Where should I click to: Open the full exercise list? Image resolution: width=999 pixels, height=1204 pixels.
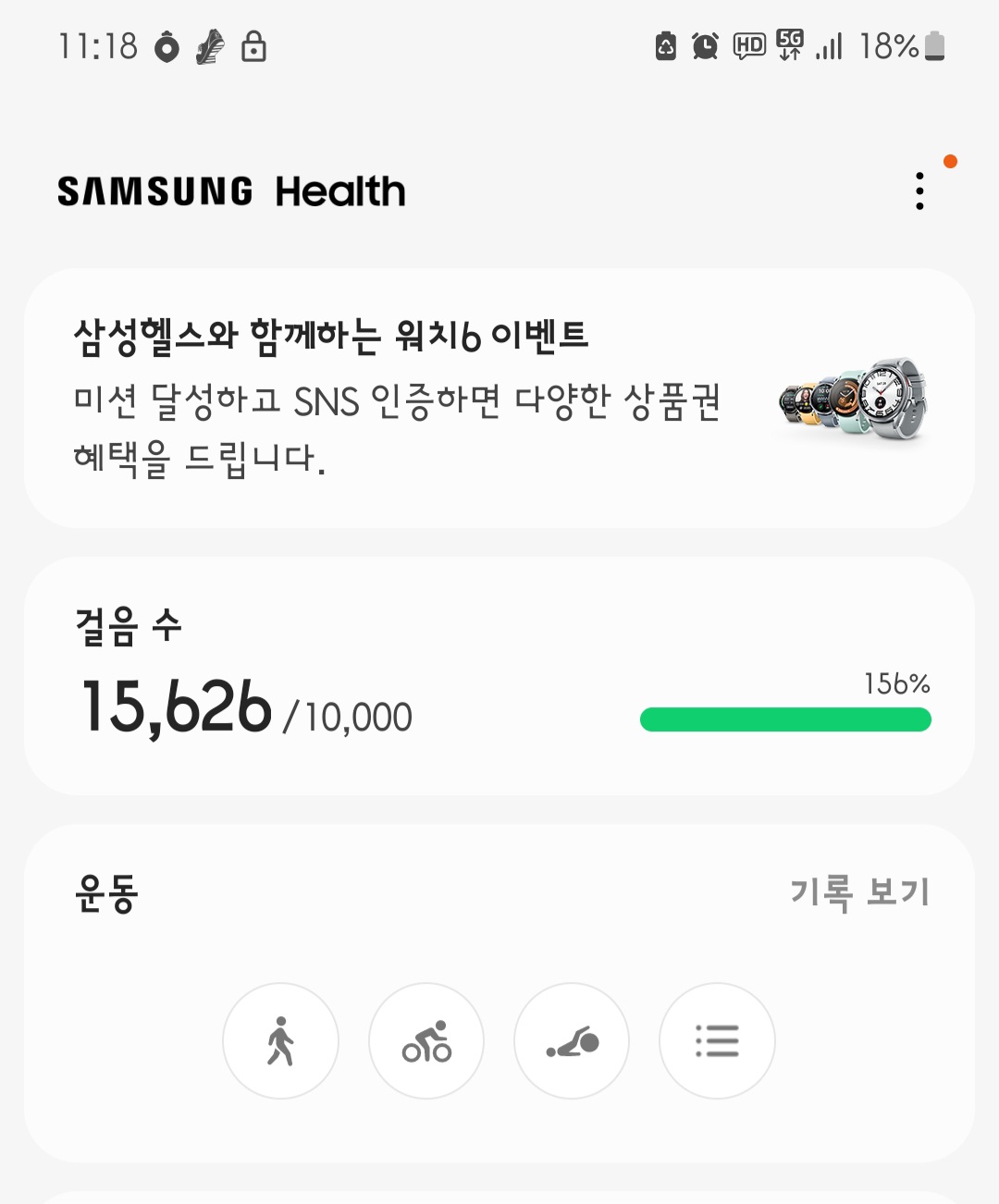click(717, 1041)
